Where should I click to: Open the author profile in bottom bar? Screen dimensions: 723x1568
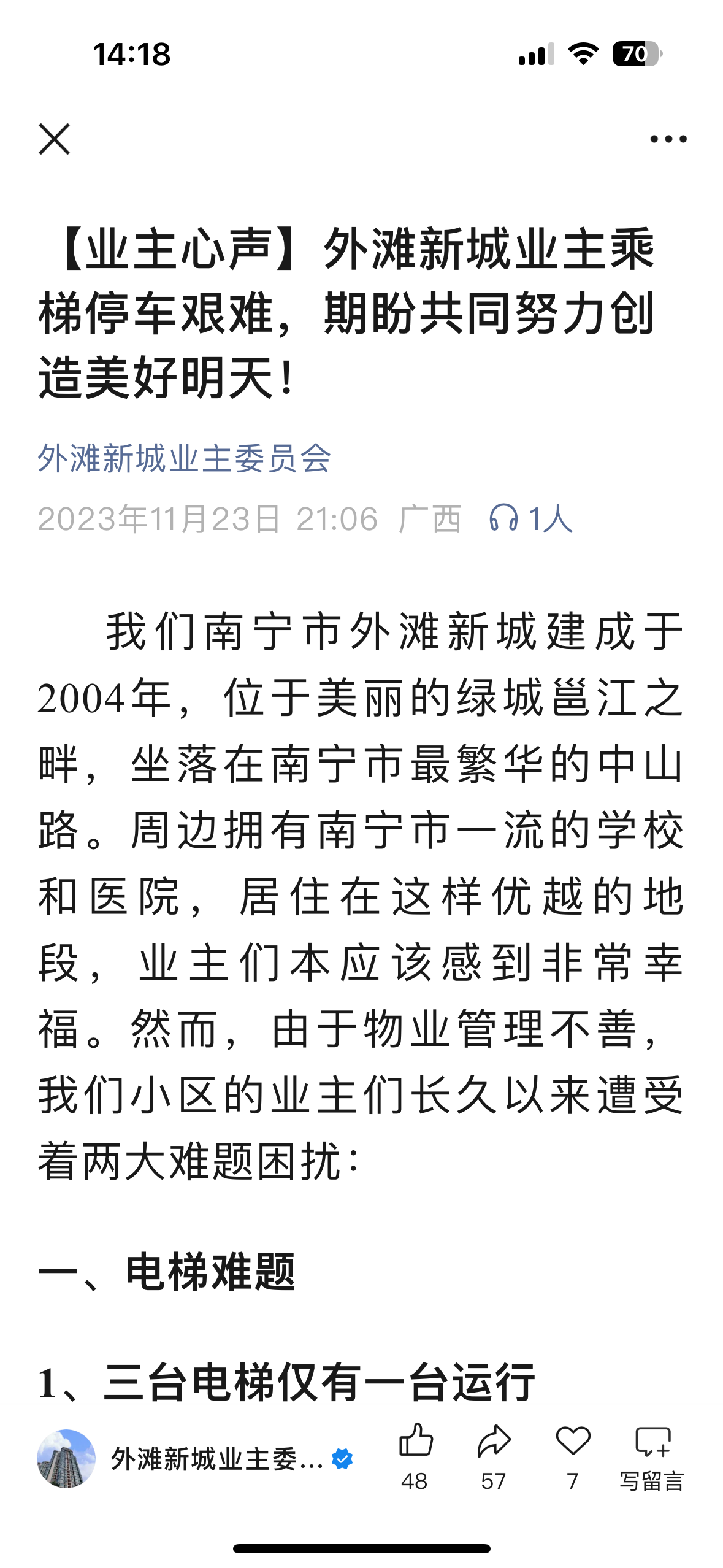tap(195, 1459)
